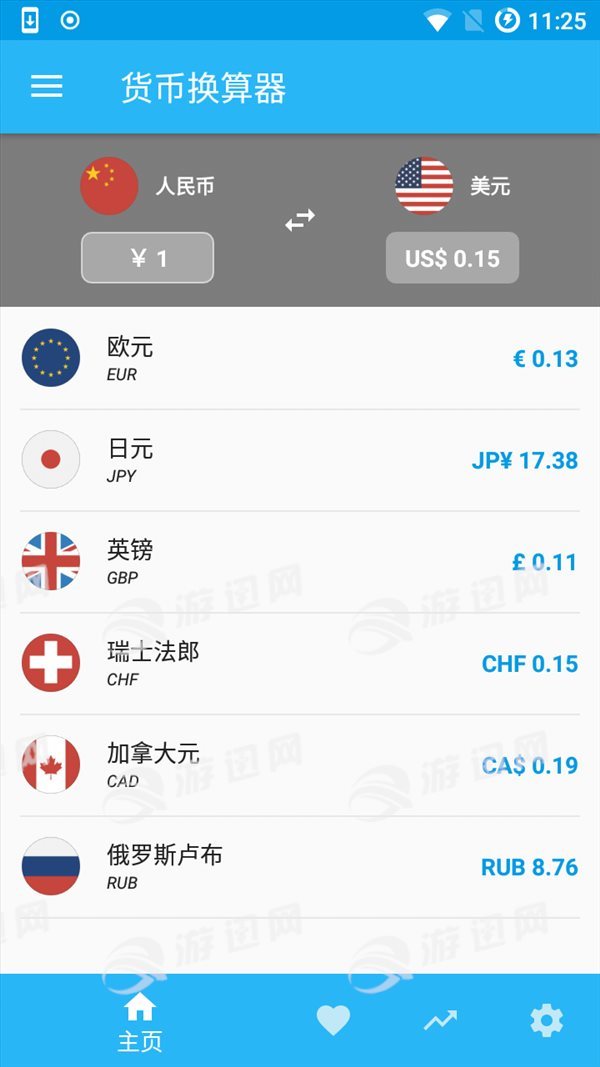The height and width of the screenshot is (1067, 600).
Task: Switch to the 主页 tab
Action: coord(139,1021)
